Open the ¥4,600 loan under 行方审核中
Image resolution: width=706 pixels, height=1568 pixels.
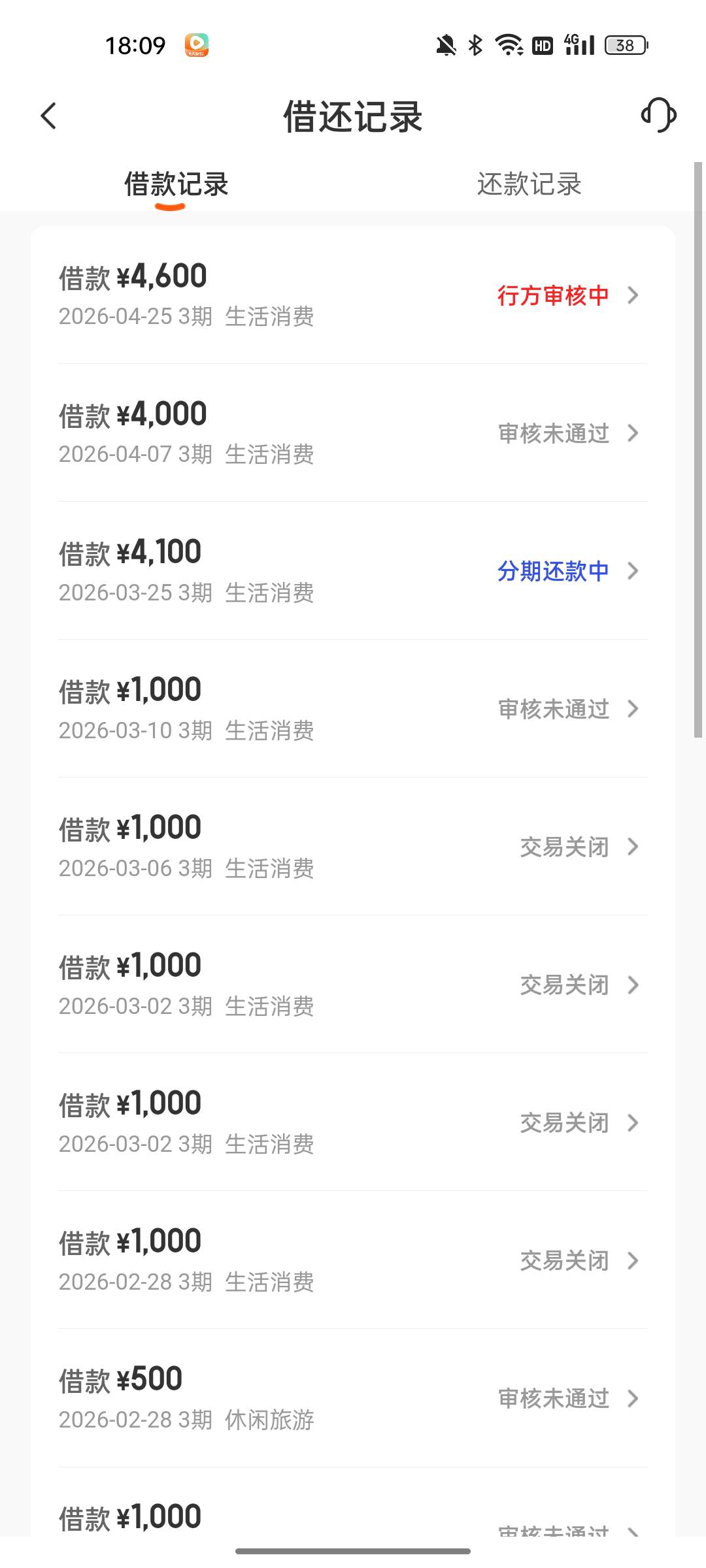coord(353,295)
